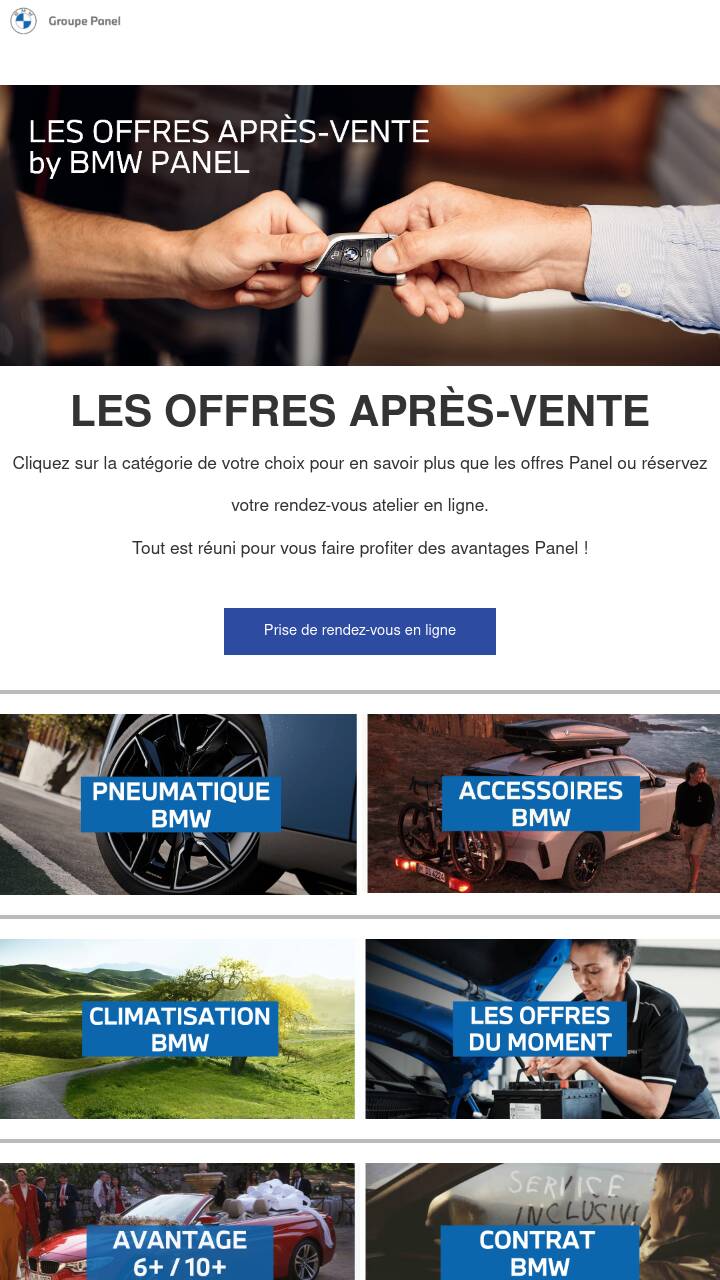The height and width of the screenshot is (1280, 720).
Task: Tap the BMW Groupe Panel header logo
Action: click(66, 21)
